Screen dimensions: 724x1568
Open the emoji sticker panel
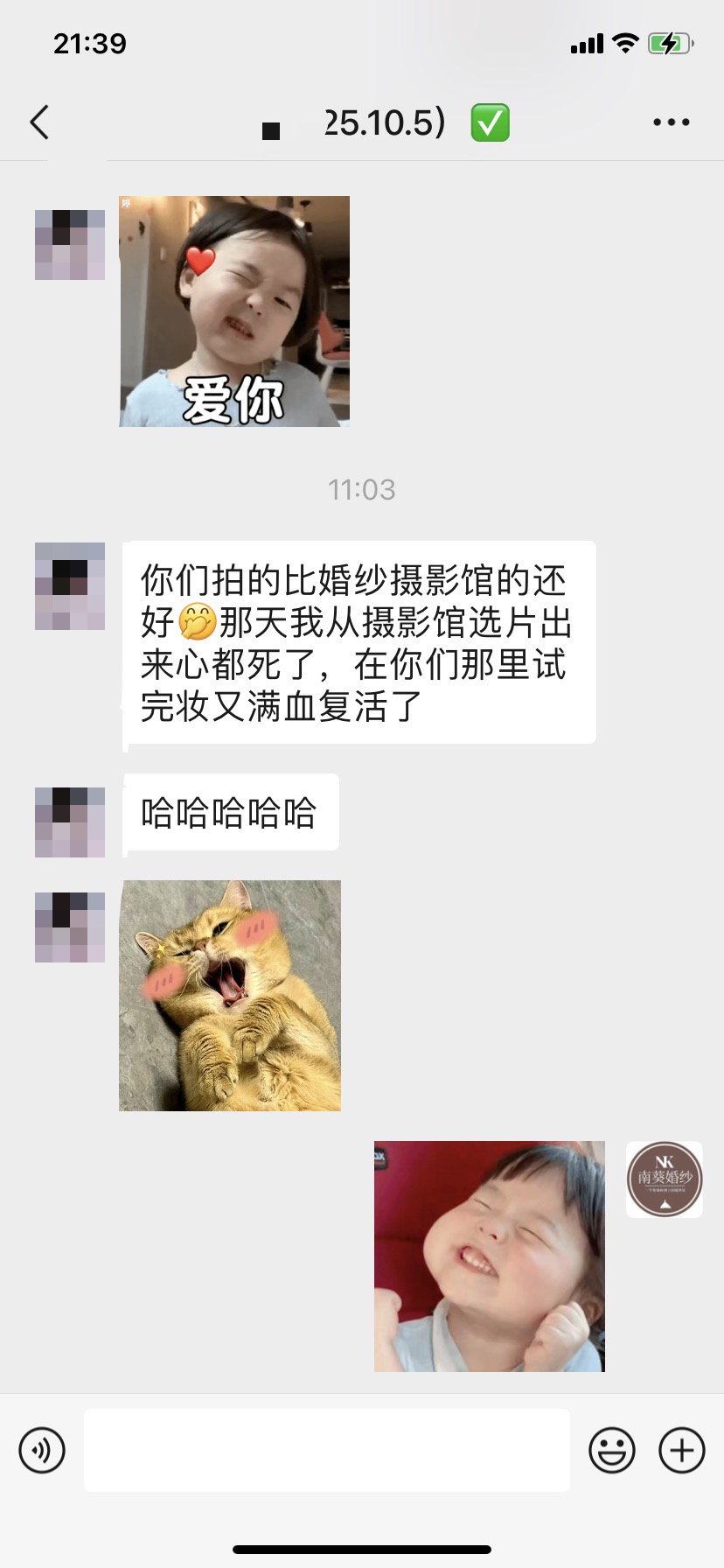[611, 1450]
